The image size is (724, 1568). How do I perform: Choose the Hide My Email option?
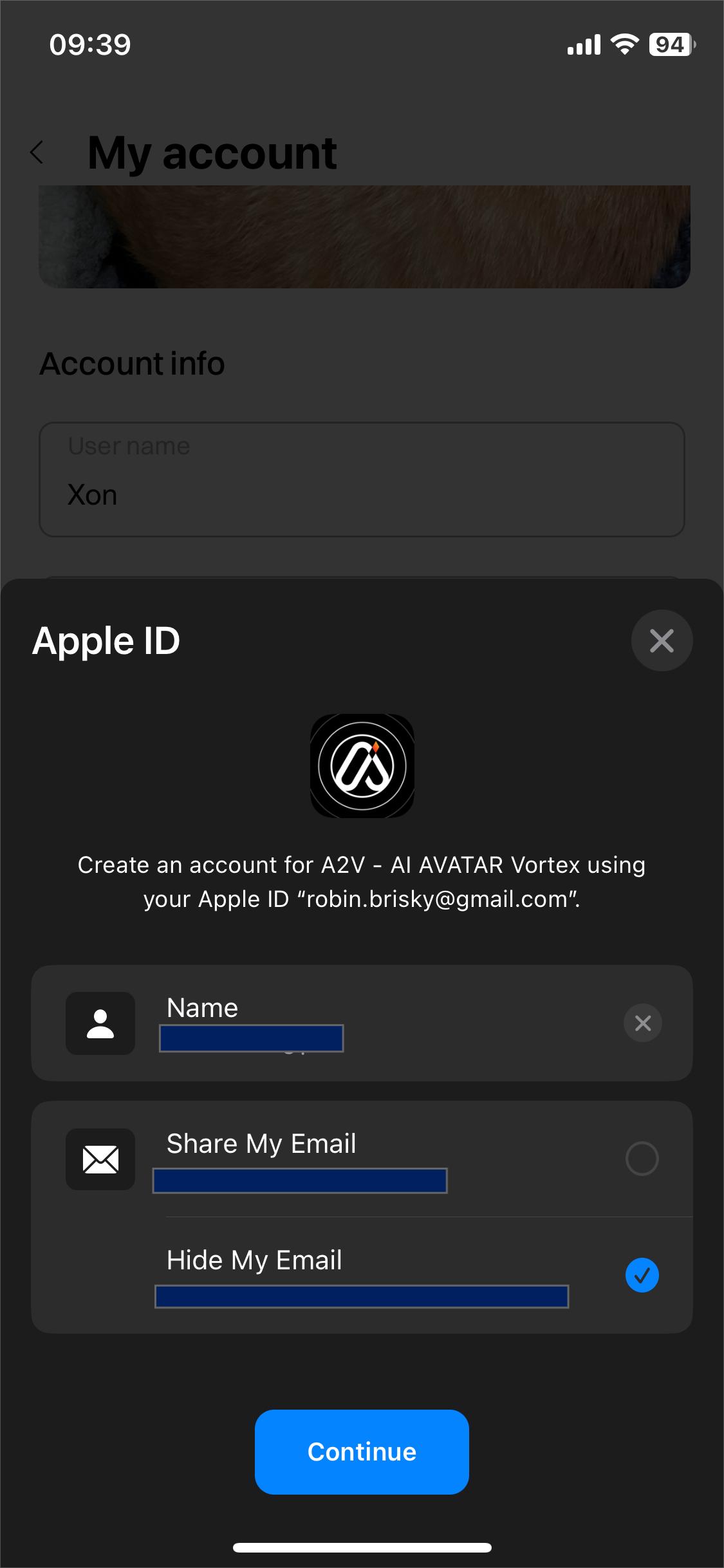642,1275
